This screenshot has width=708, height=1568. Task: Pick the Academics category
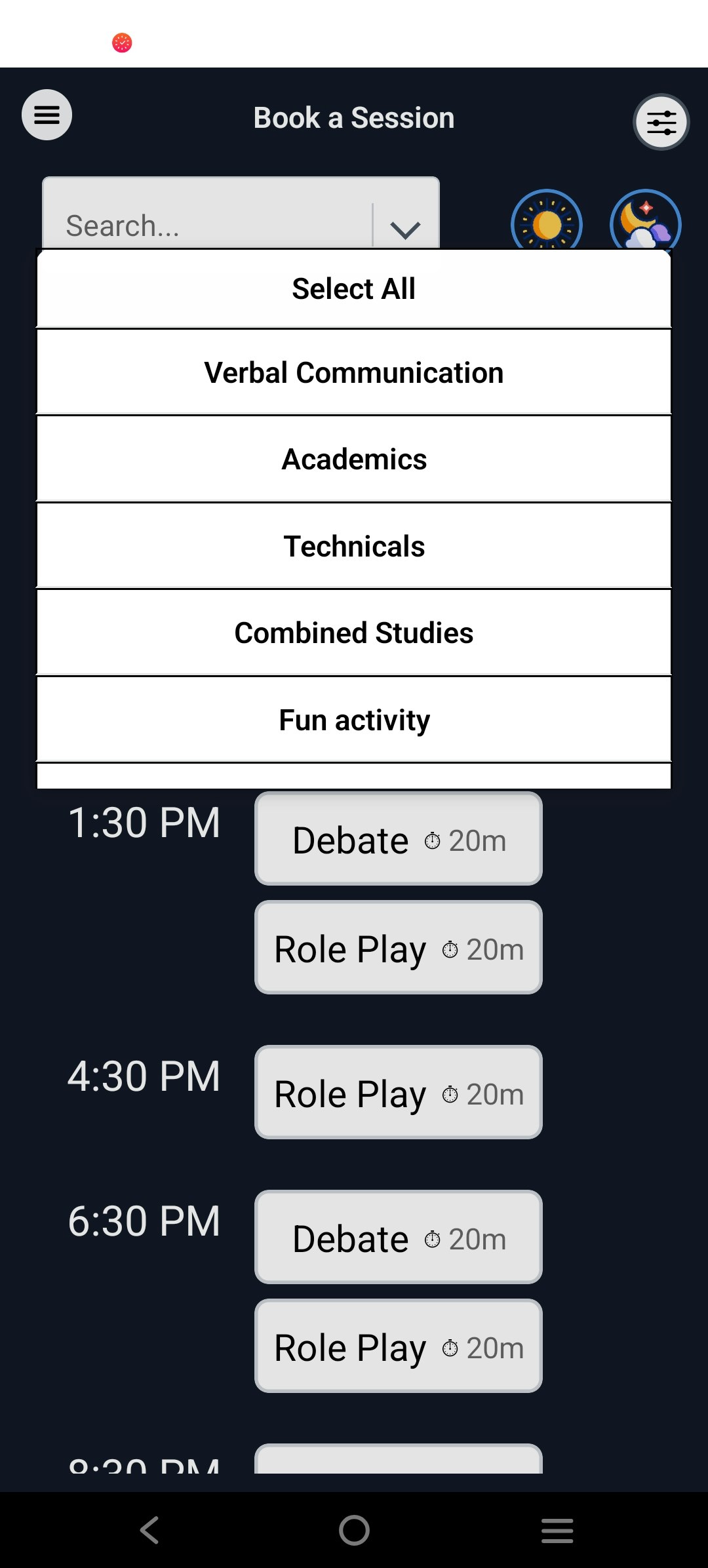(x=354, y=459)
